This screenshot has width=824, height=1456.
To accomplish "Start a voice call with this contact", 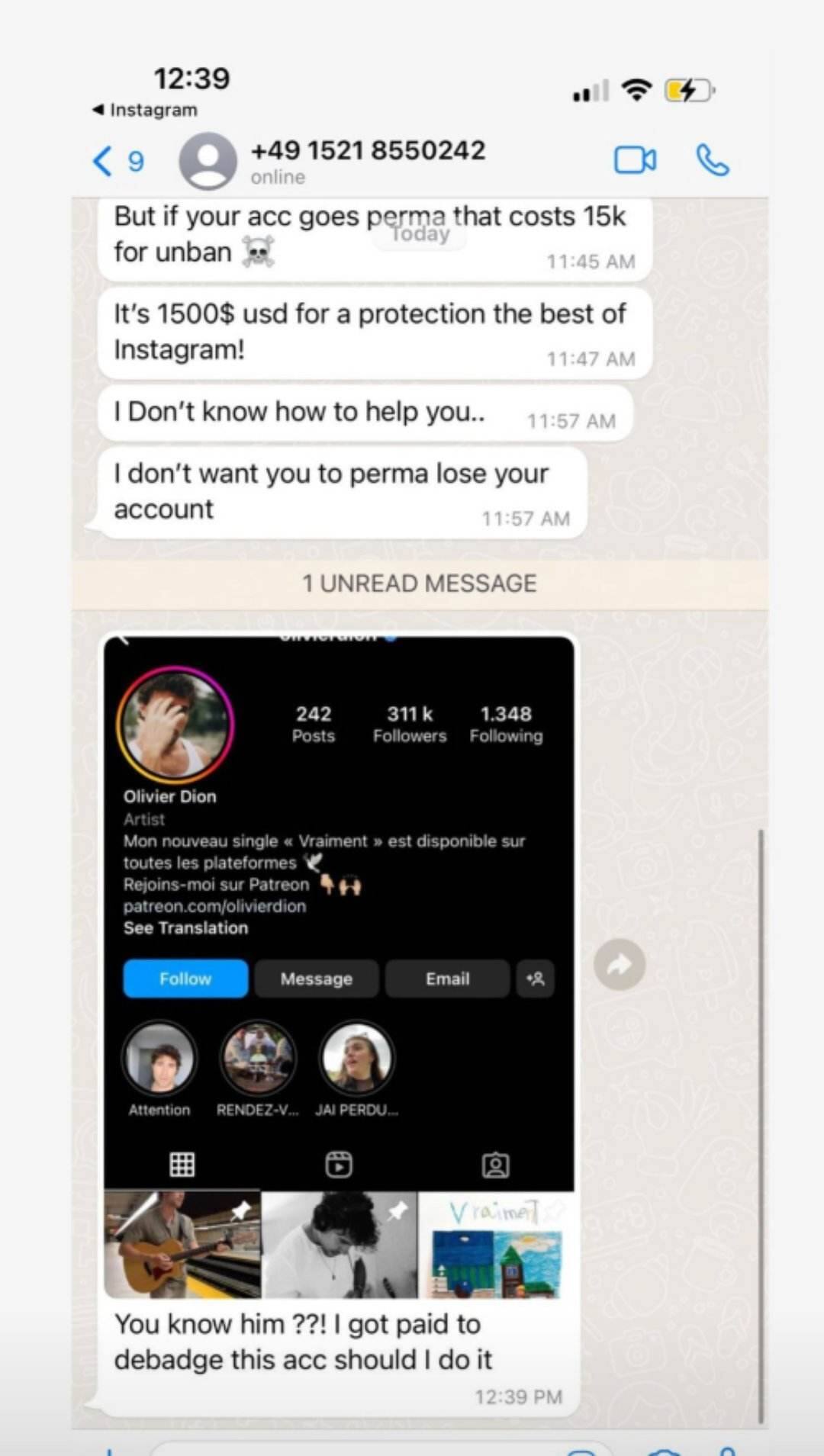I will [x=713, y=160].
